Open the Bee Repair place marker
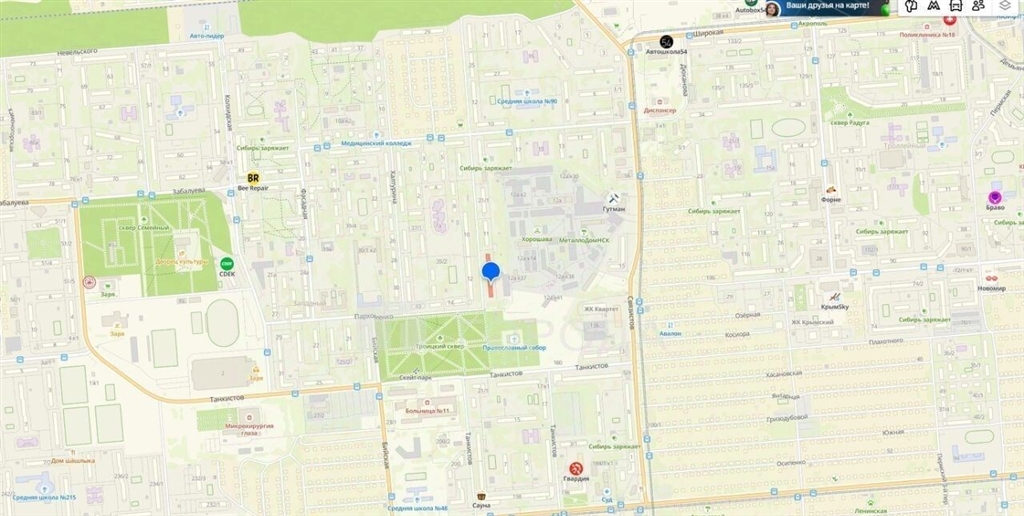 pyautogui.click(x=254, y=177)
